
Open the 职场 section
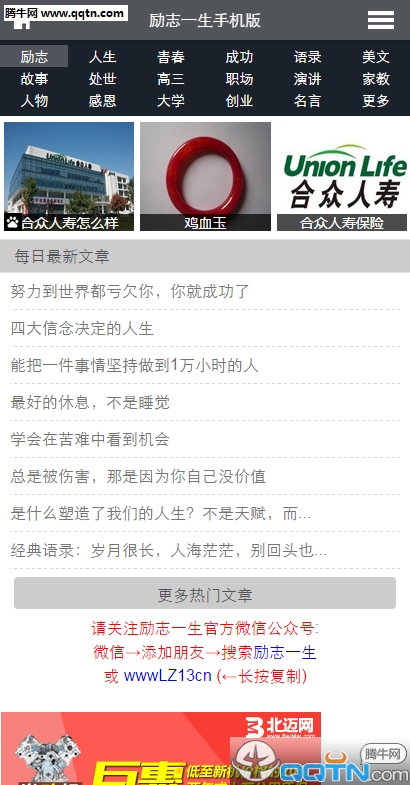(239, 79)
